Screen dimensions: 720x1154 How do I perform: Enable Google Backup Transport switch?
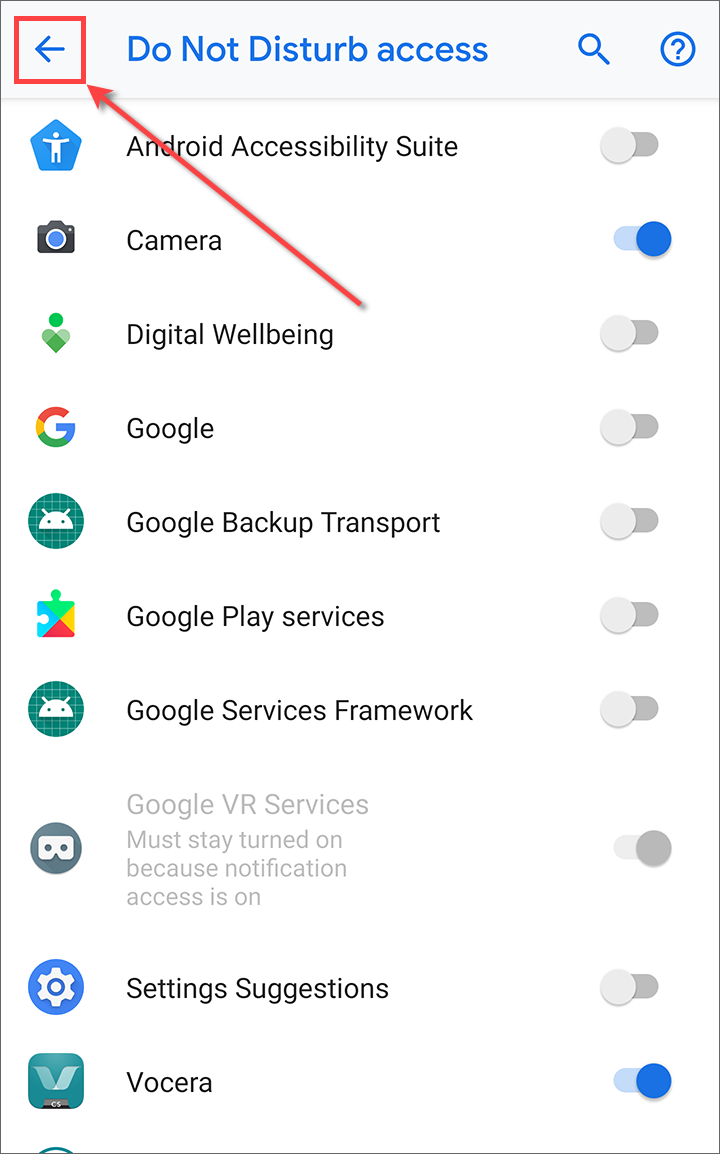tap(630, 522)
